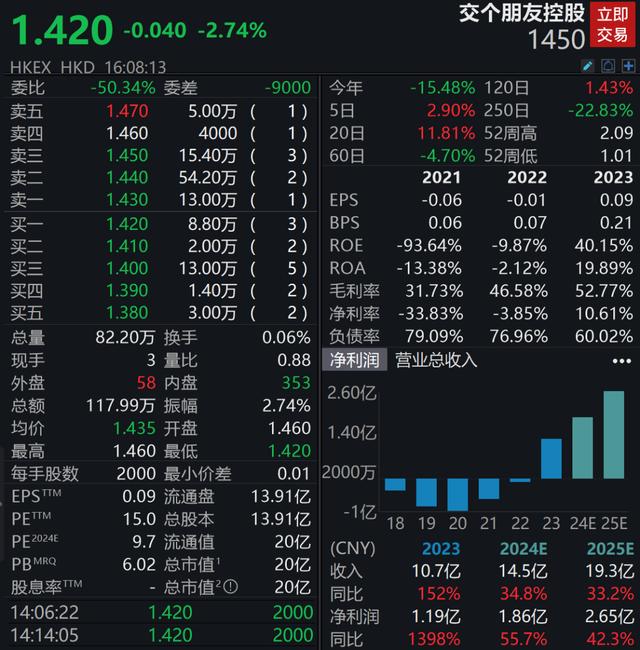Add the stock with the plus icon
This screenshot has width=640, height=650.
point(629,66)
